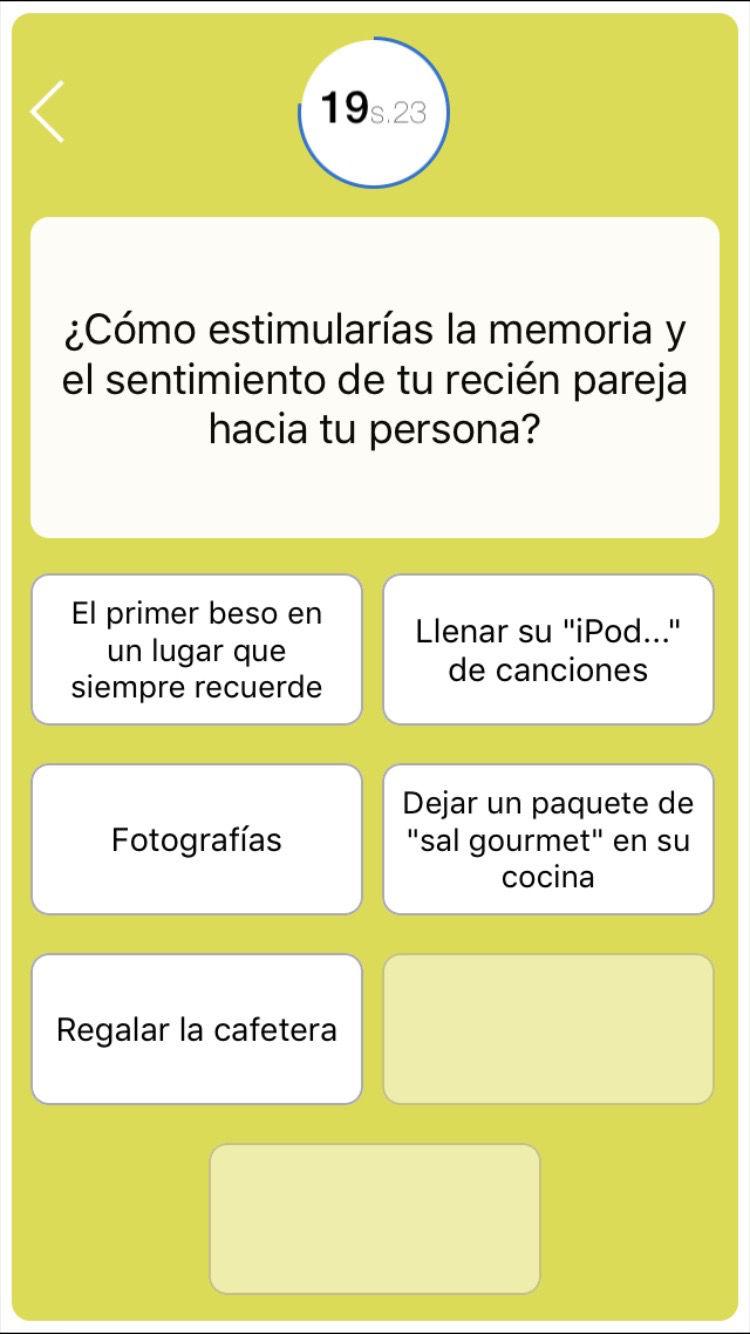
Task: Go back using the arrow icon
Action: click(47, 111)
